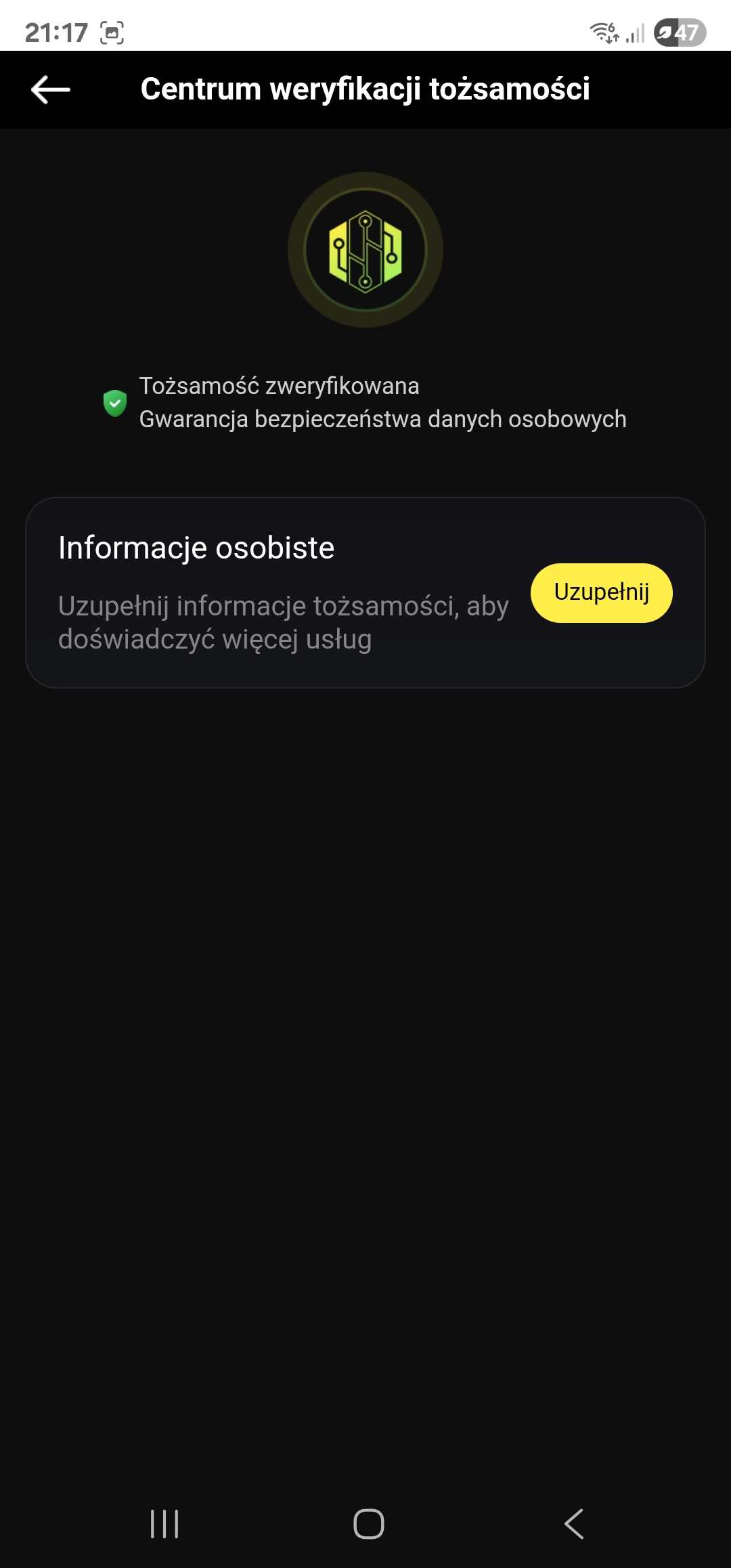
Task: Tap the yellow Uzupełnij button
Action: pyautogui.click(x=601, y=592)
